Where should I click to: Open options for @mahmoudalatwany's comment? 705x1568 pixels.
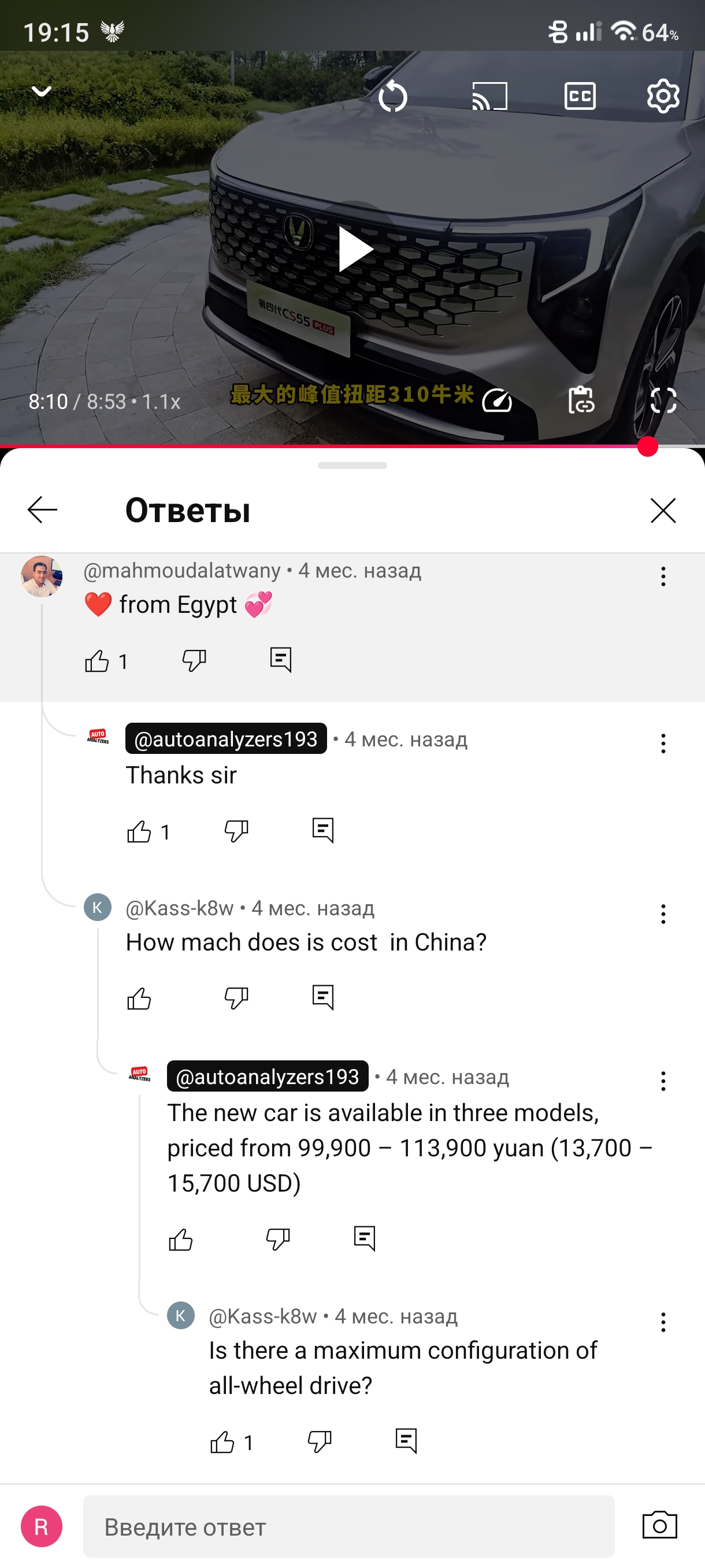[x=663, y=576]
